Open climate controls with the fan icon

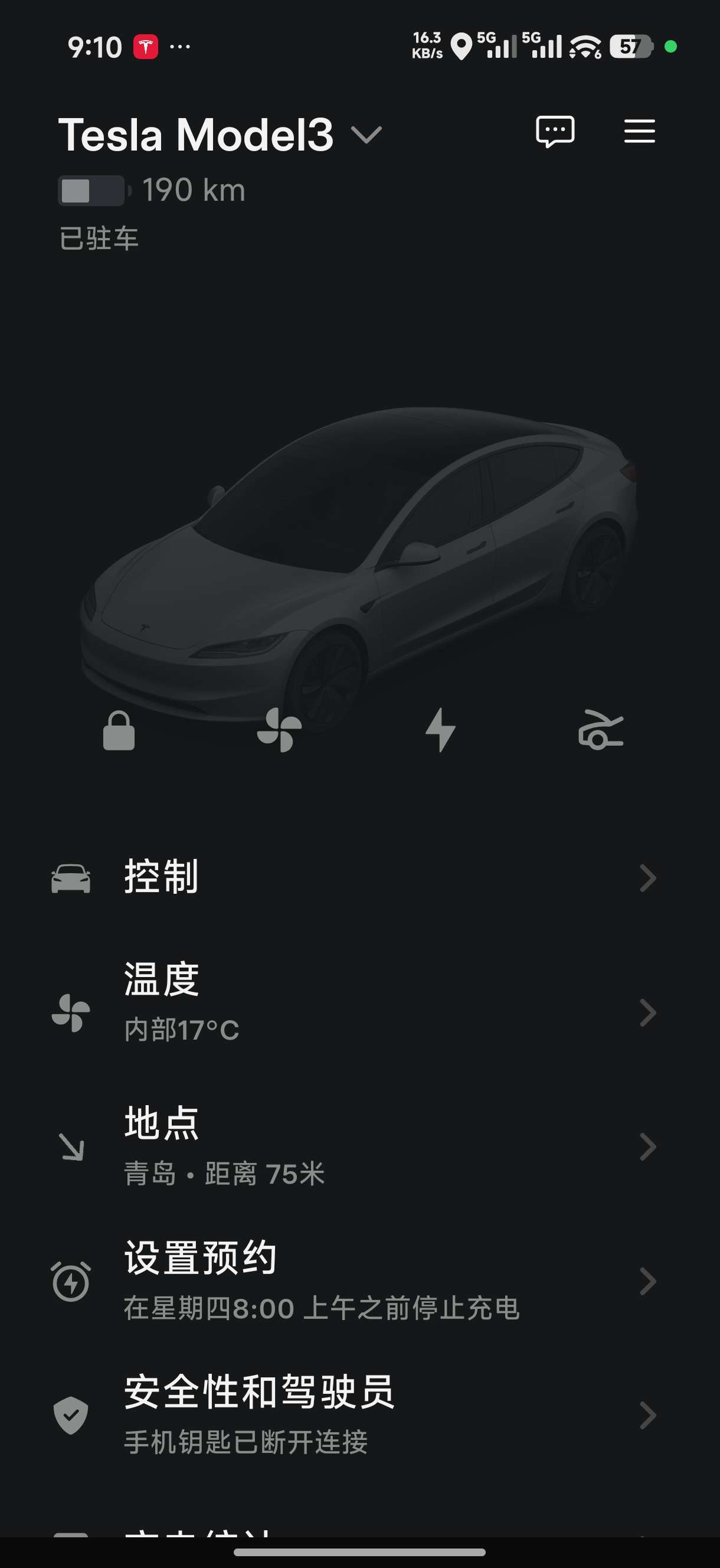[x=279, y=733]
